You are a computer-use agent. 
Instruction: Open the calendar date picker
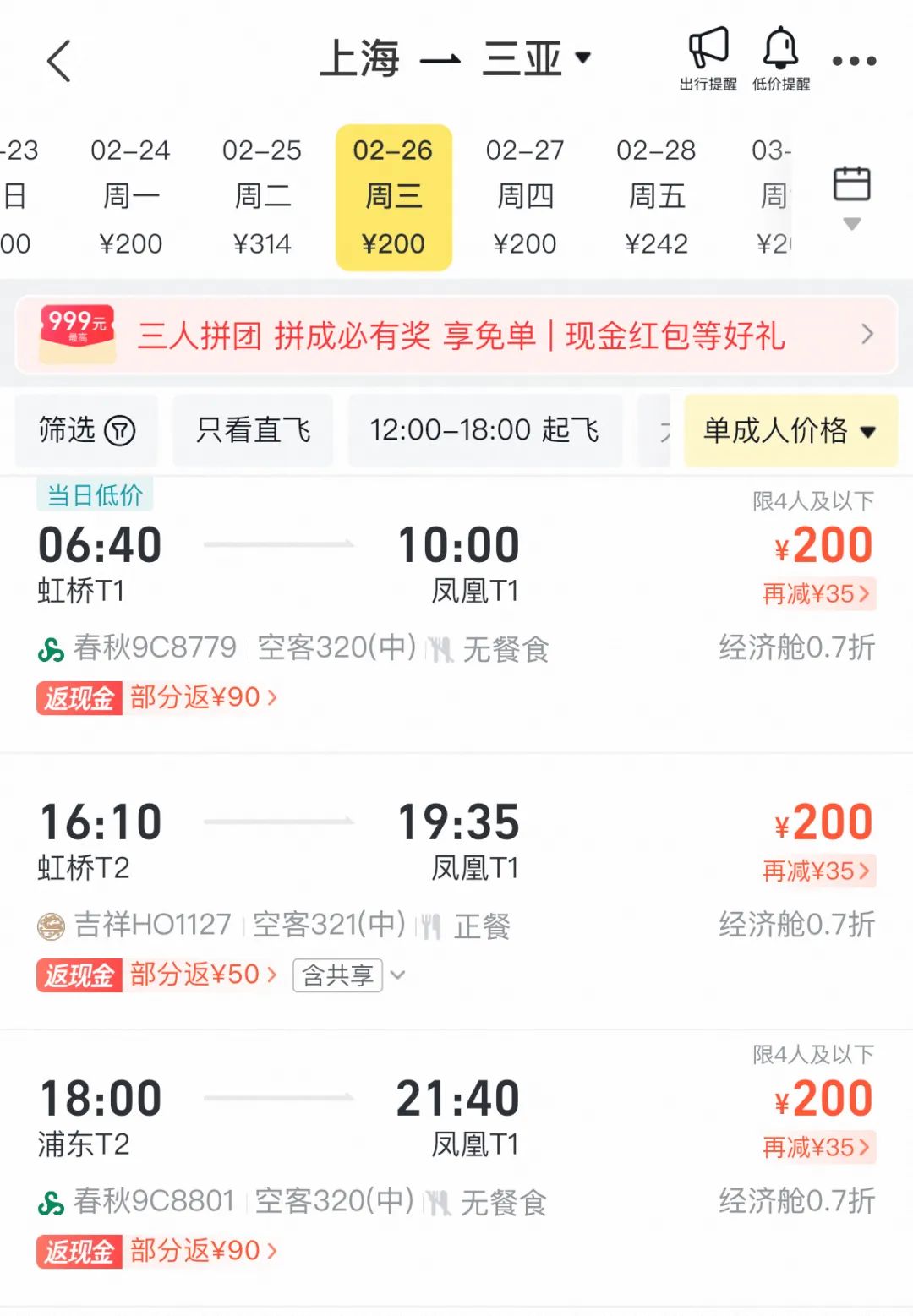[851, 194]
